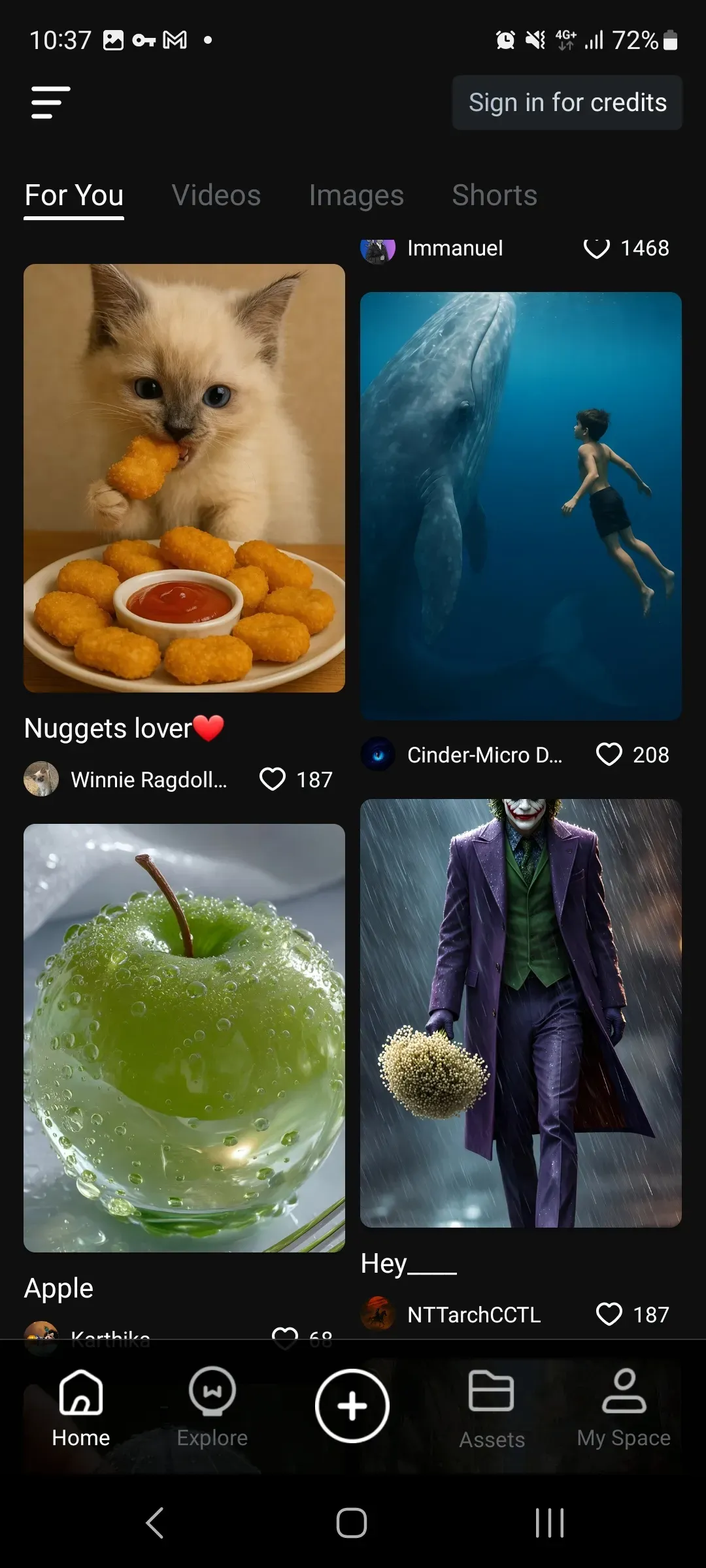The image size is (706, 1568).
Task: Open the Explore section
Action: [x=211, y=1411]
